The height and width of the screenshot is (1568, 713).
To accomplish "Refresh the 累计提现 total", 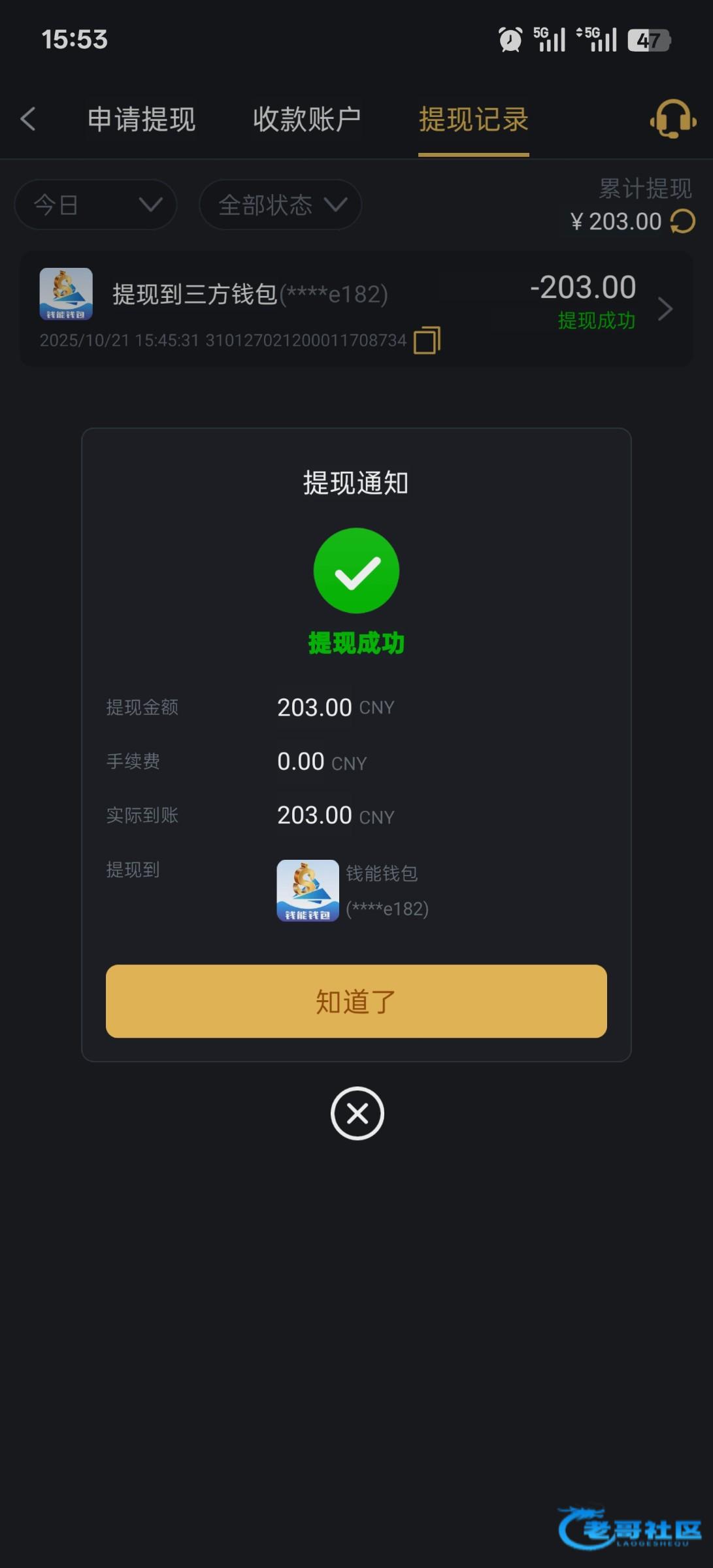I will tap(683, 221).
